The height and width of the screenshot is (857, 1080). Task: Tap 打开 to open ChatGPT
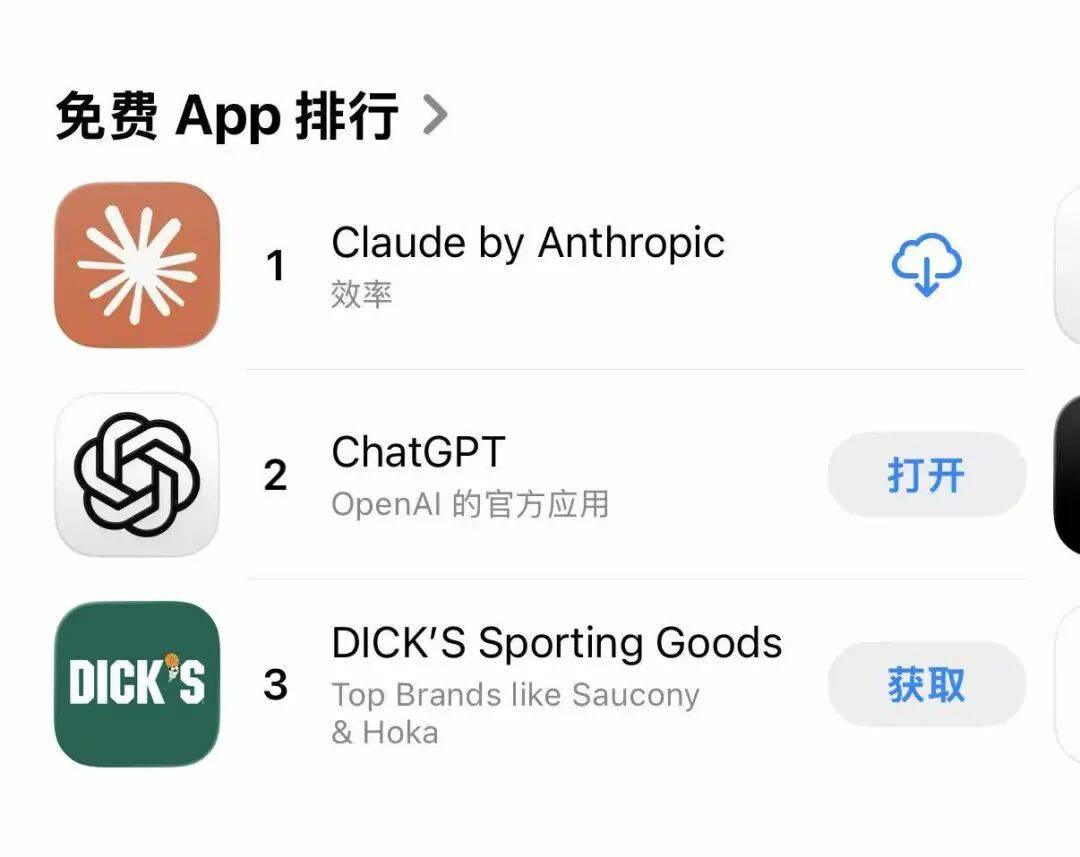[926, 475]
